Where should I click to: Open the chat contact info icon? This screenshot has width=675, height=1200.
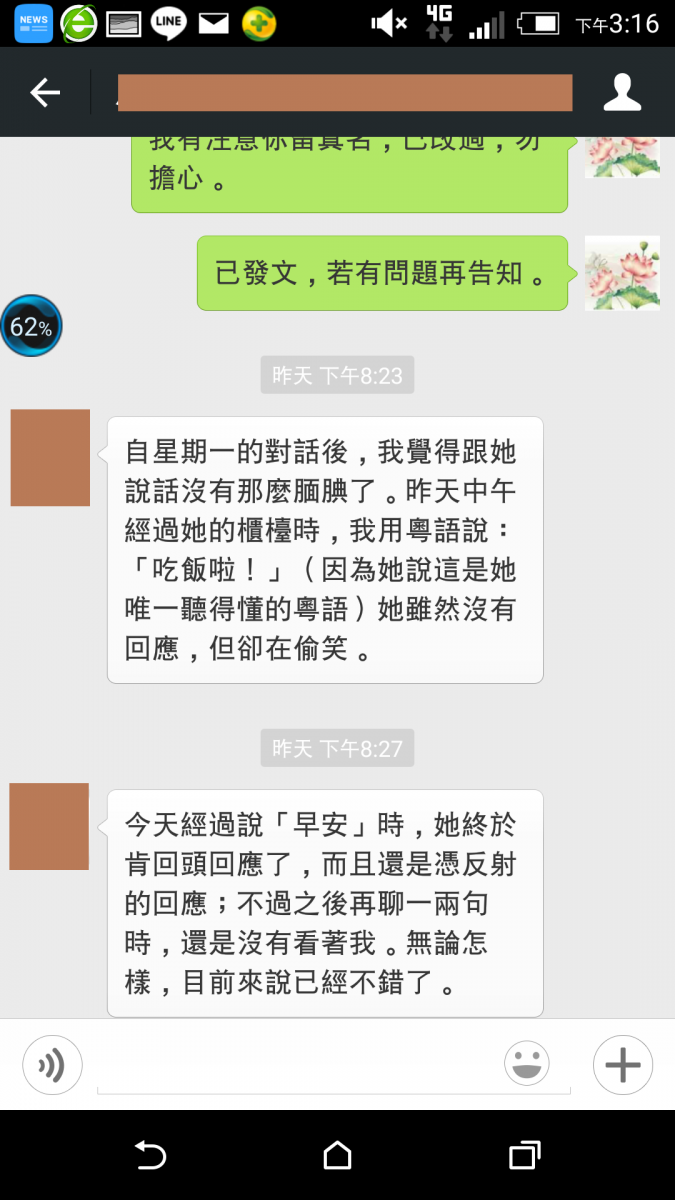622,93
